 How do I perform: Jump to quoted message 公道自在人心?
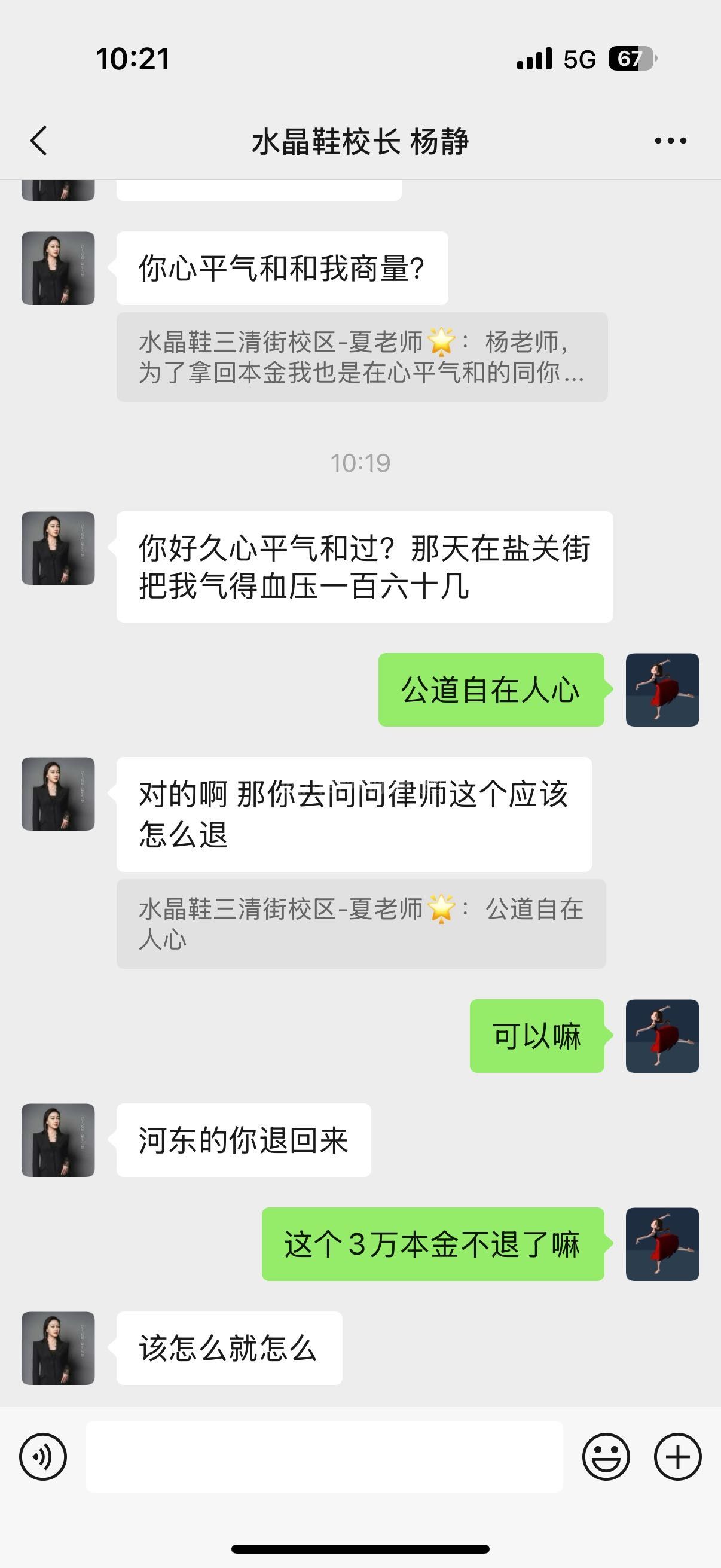(361, 923)
